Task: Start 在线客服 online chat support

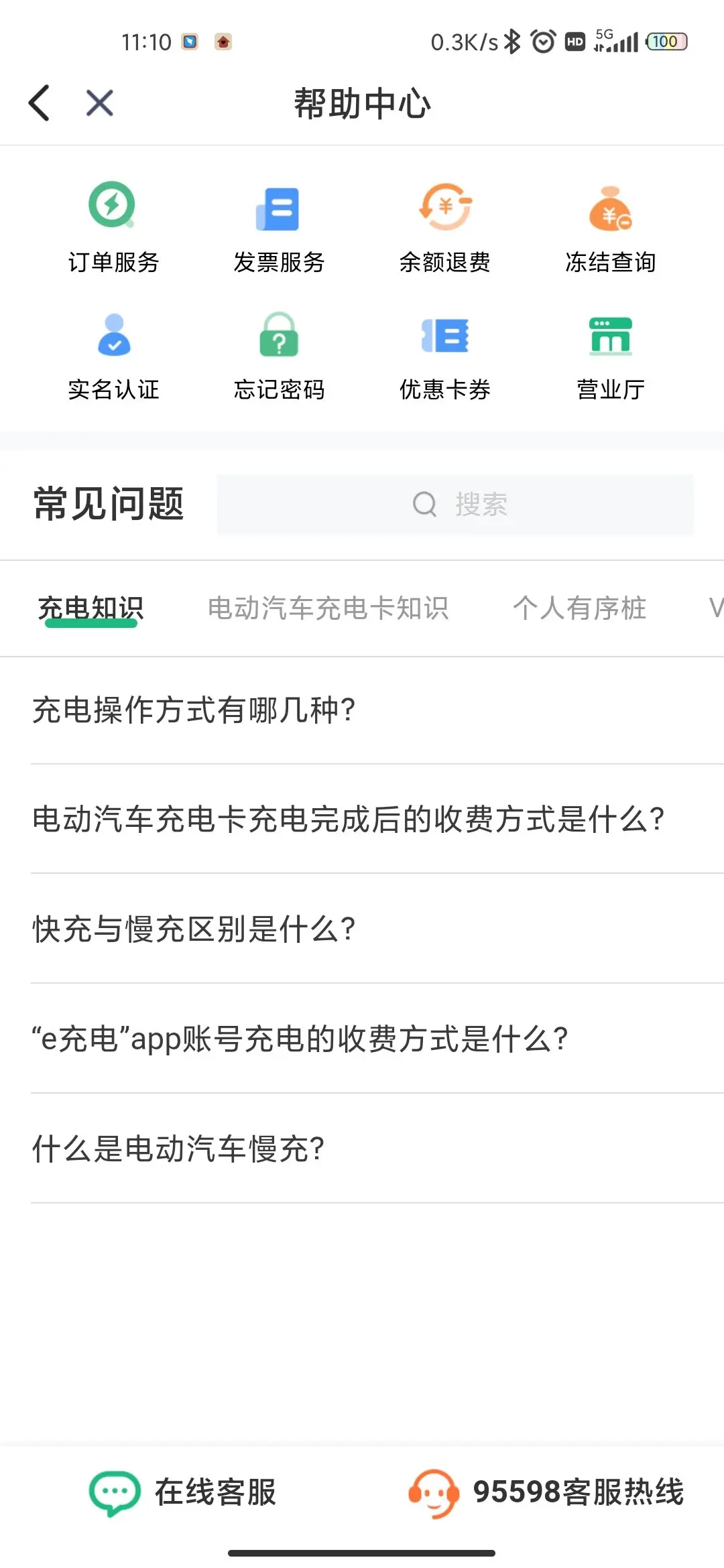Action: click(182, 1493)
